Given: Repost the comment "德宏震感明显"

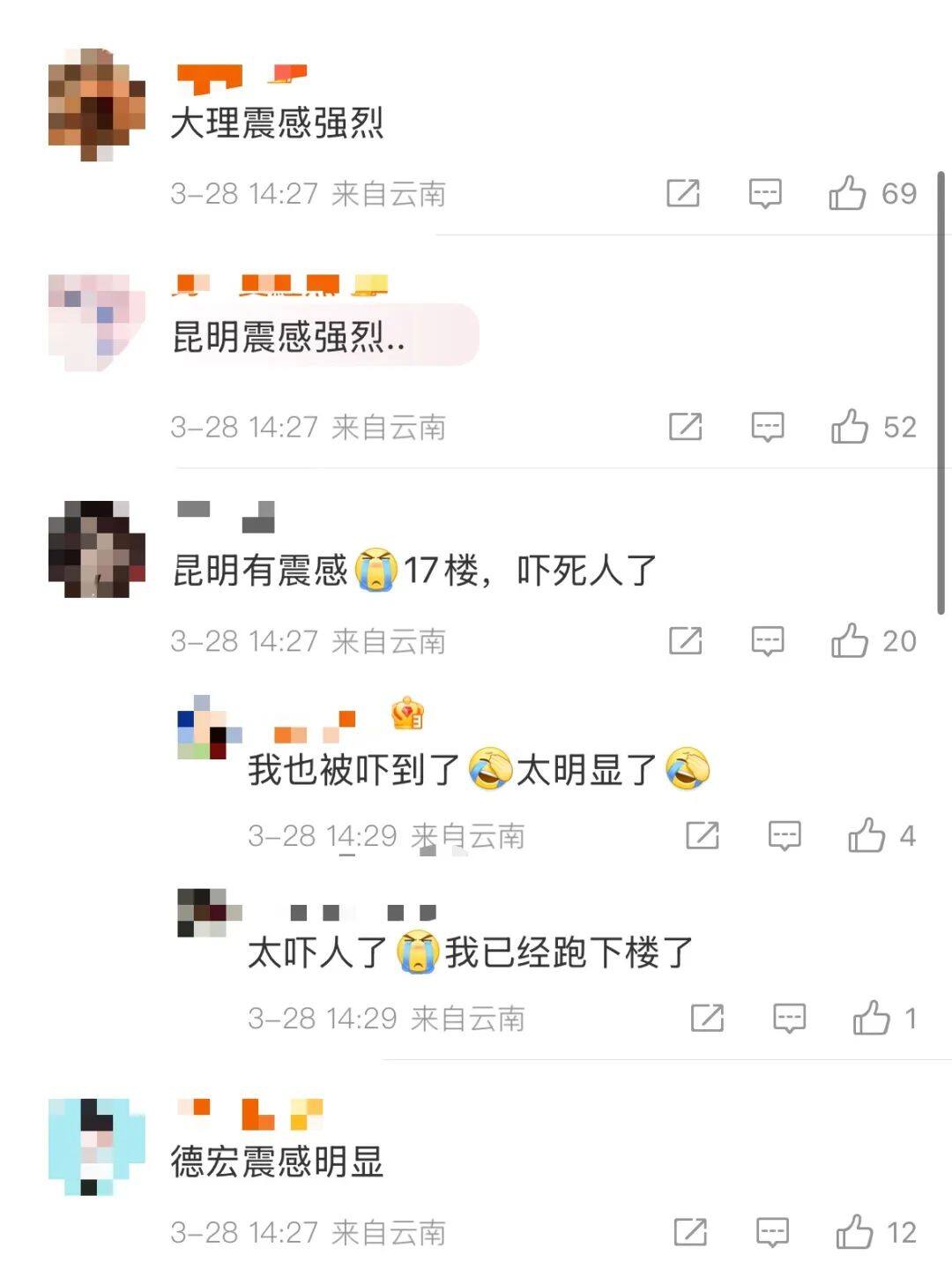Looking at the screenshot, I should point(690,1232).
